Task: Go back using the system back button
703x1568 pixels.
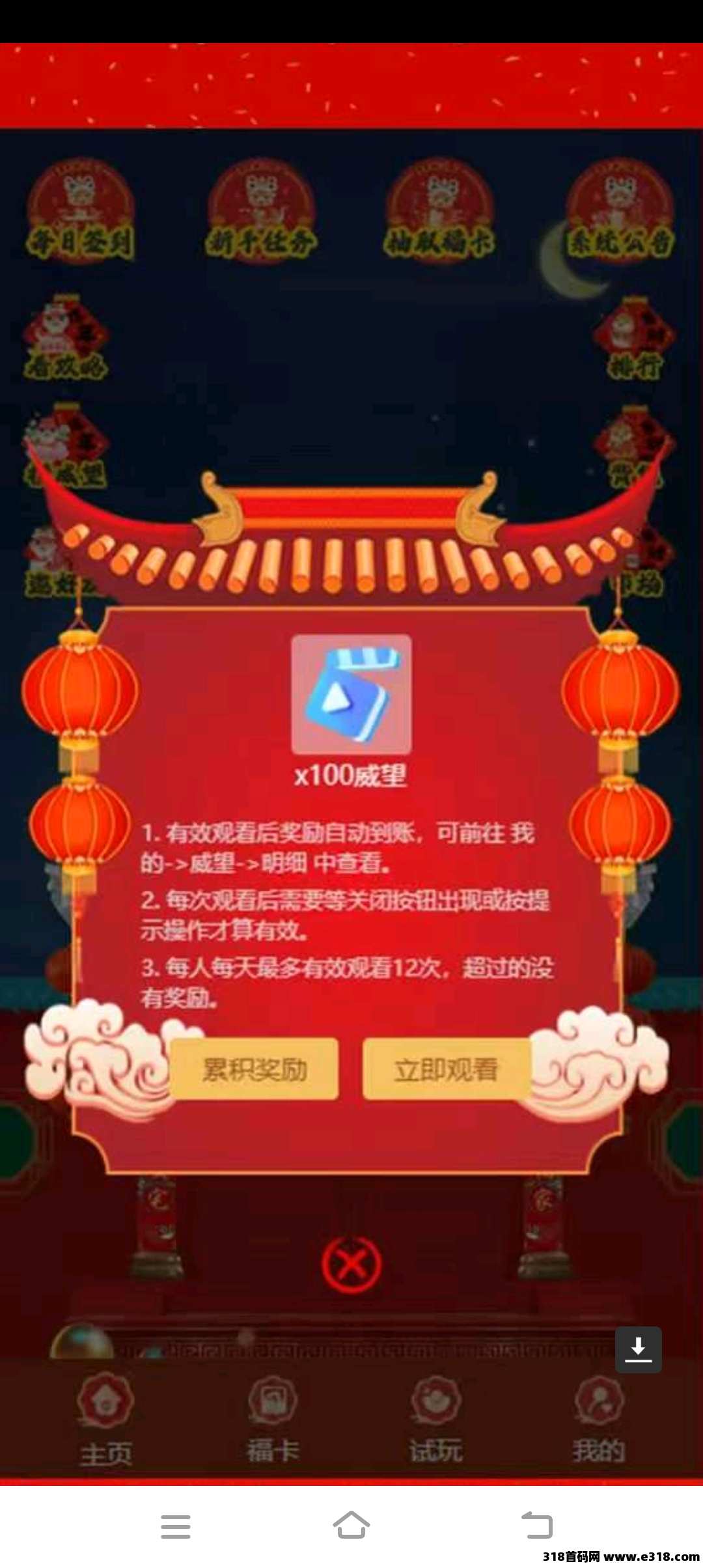Action: coord(537,1526)
